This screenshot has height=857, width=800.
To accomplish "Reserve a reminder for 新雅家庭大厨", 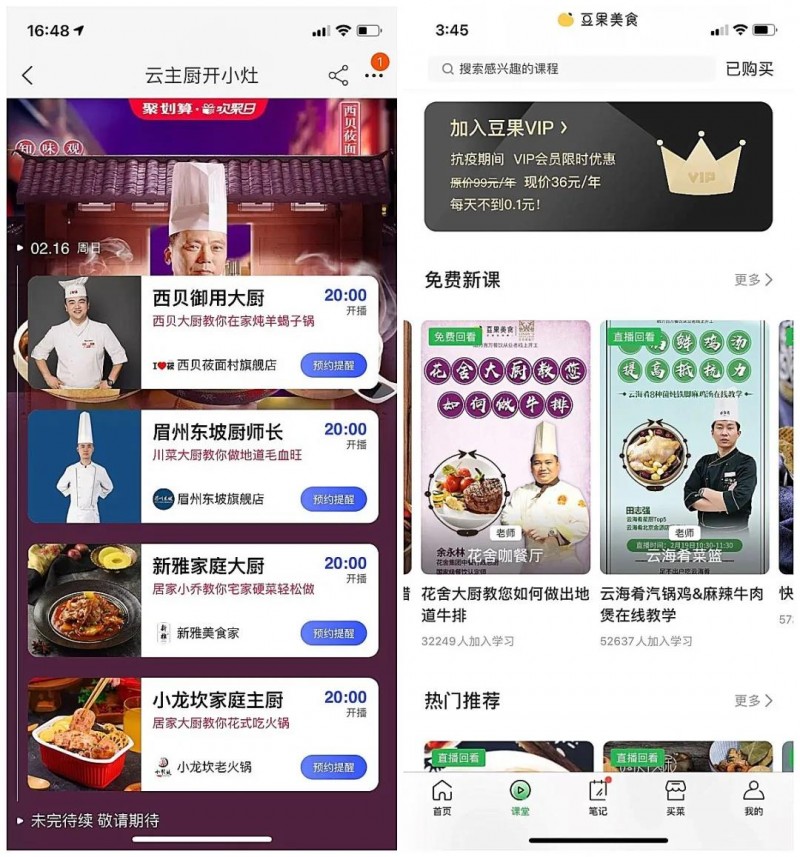I will pos(333,633).
